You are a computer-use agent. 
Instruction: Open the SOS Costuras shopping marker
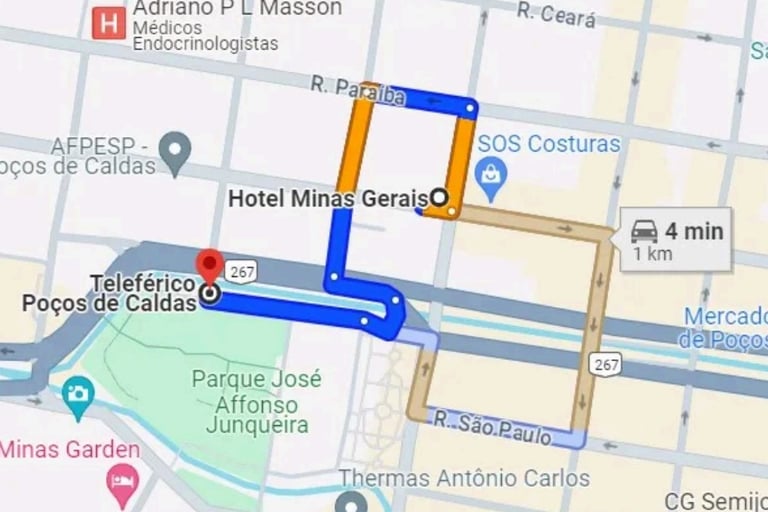492,181
